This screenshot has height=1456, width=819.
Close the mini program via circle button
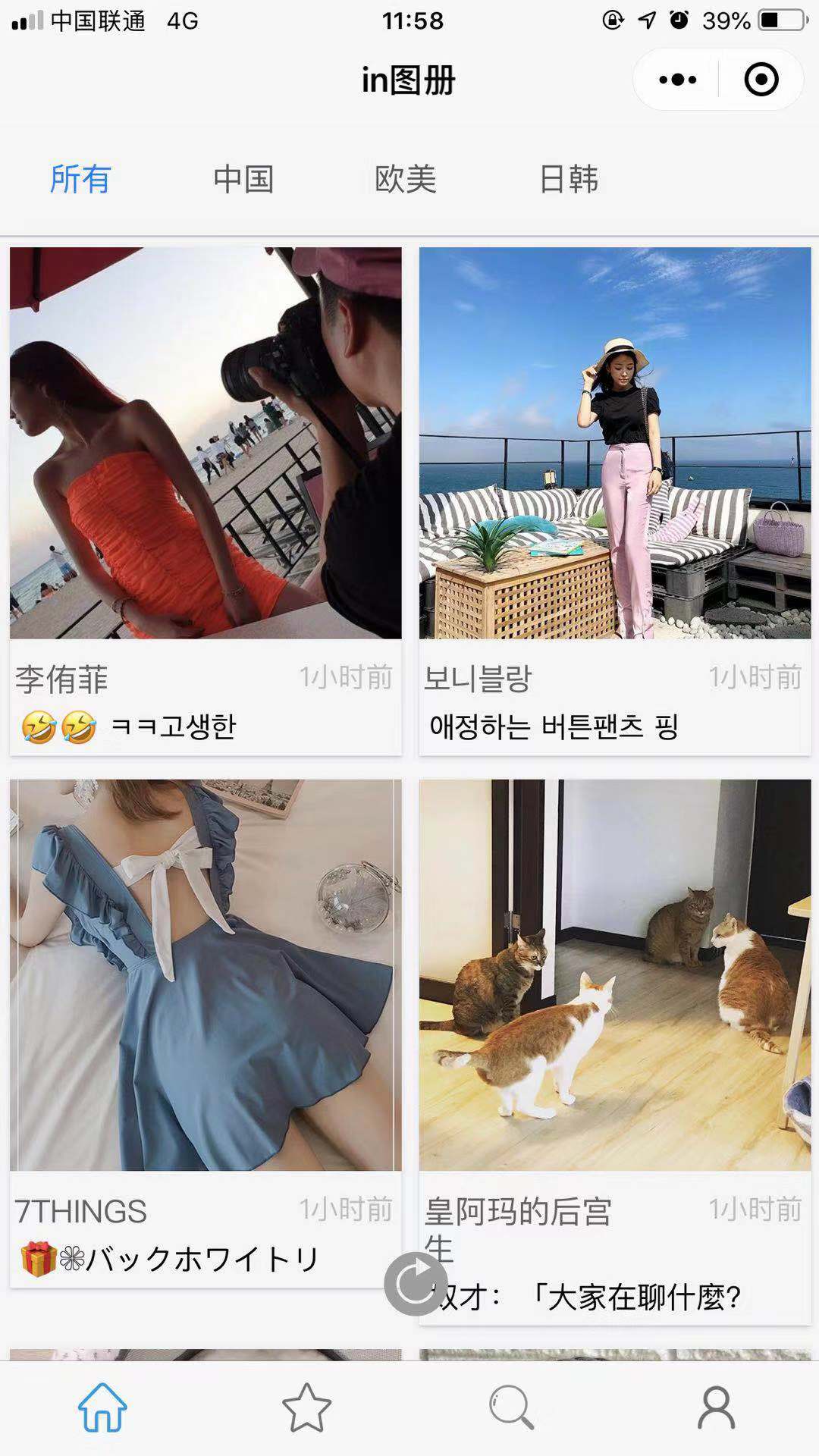click(761, 80)
